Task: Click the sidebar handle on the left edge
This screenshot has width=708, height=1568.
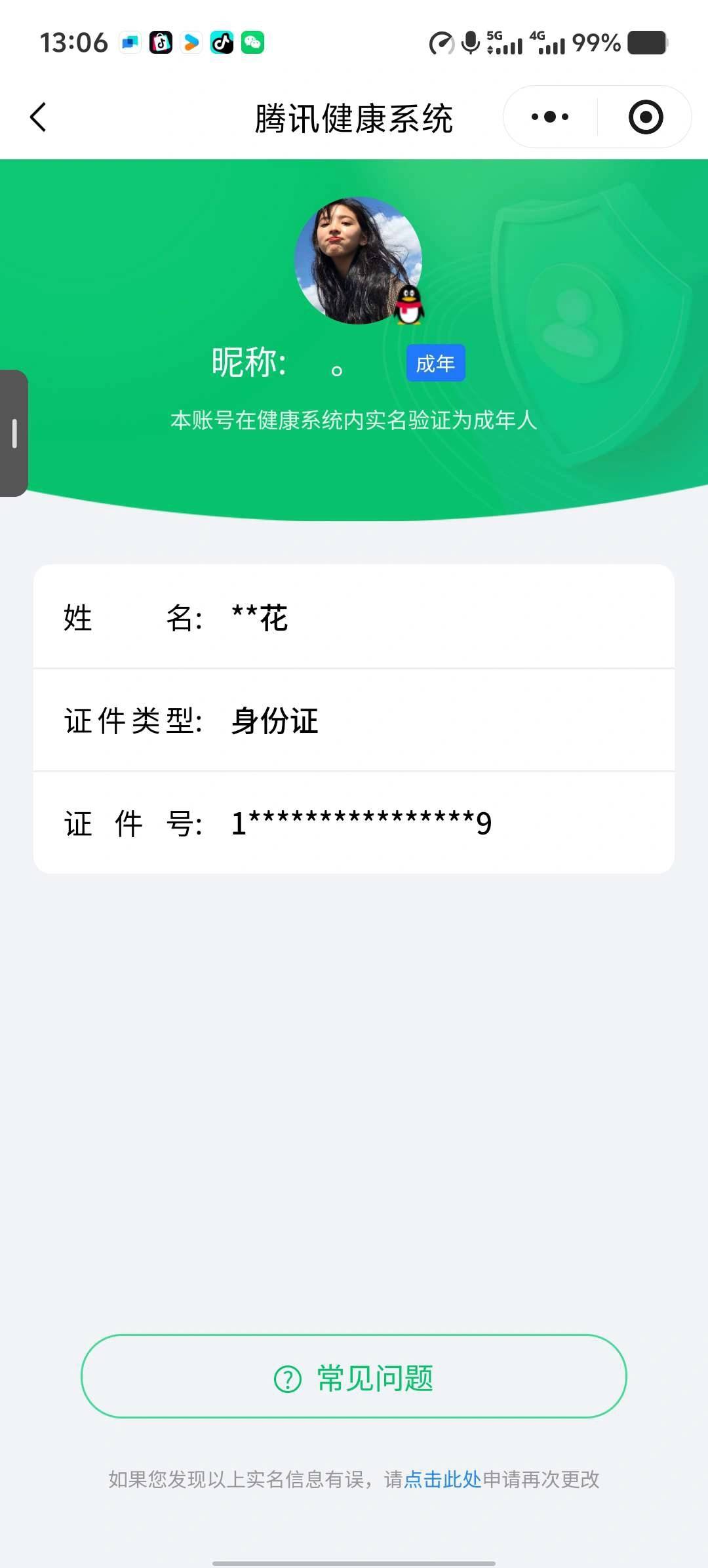Action: 14,431
